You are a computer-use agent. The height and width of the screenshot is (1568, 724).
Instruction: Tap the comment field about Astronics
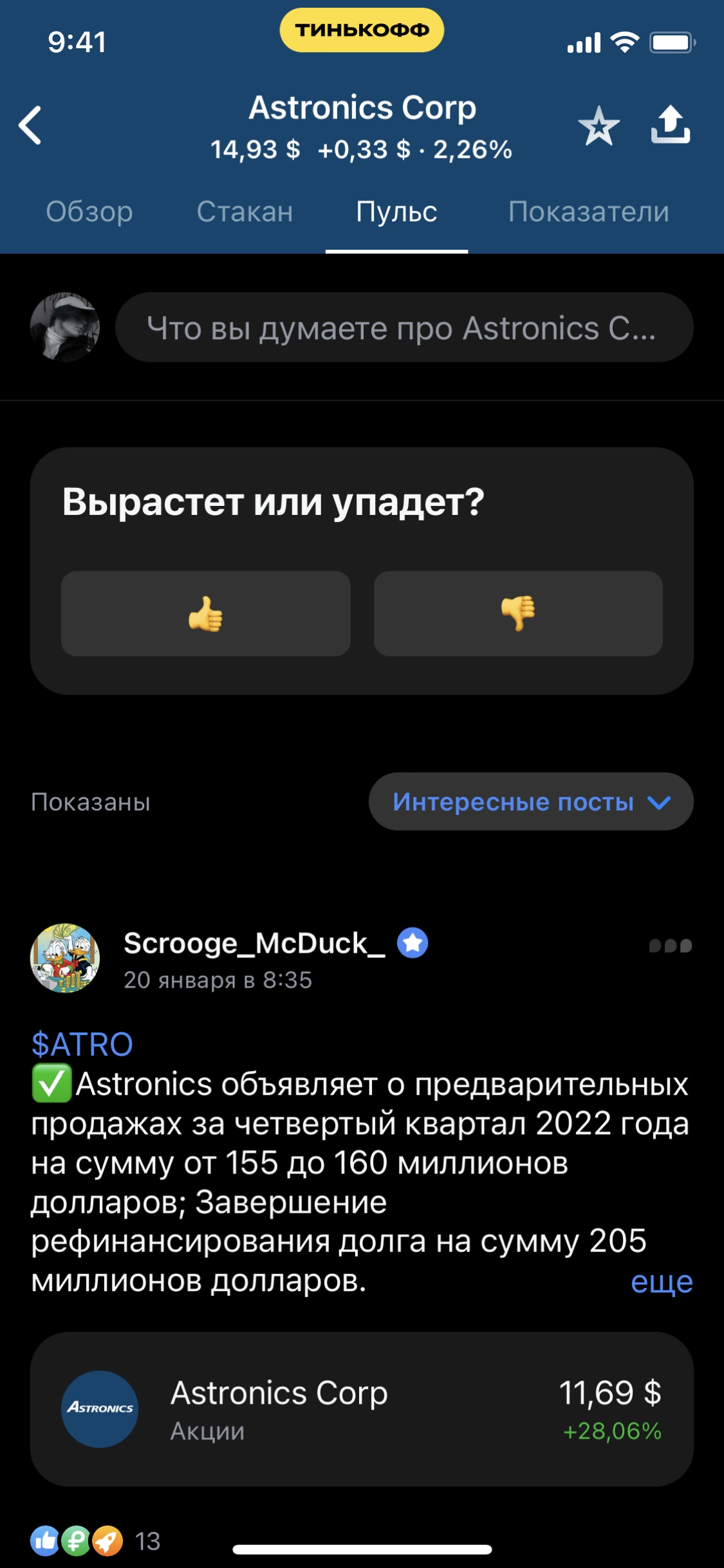(404, 328)
